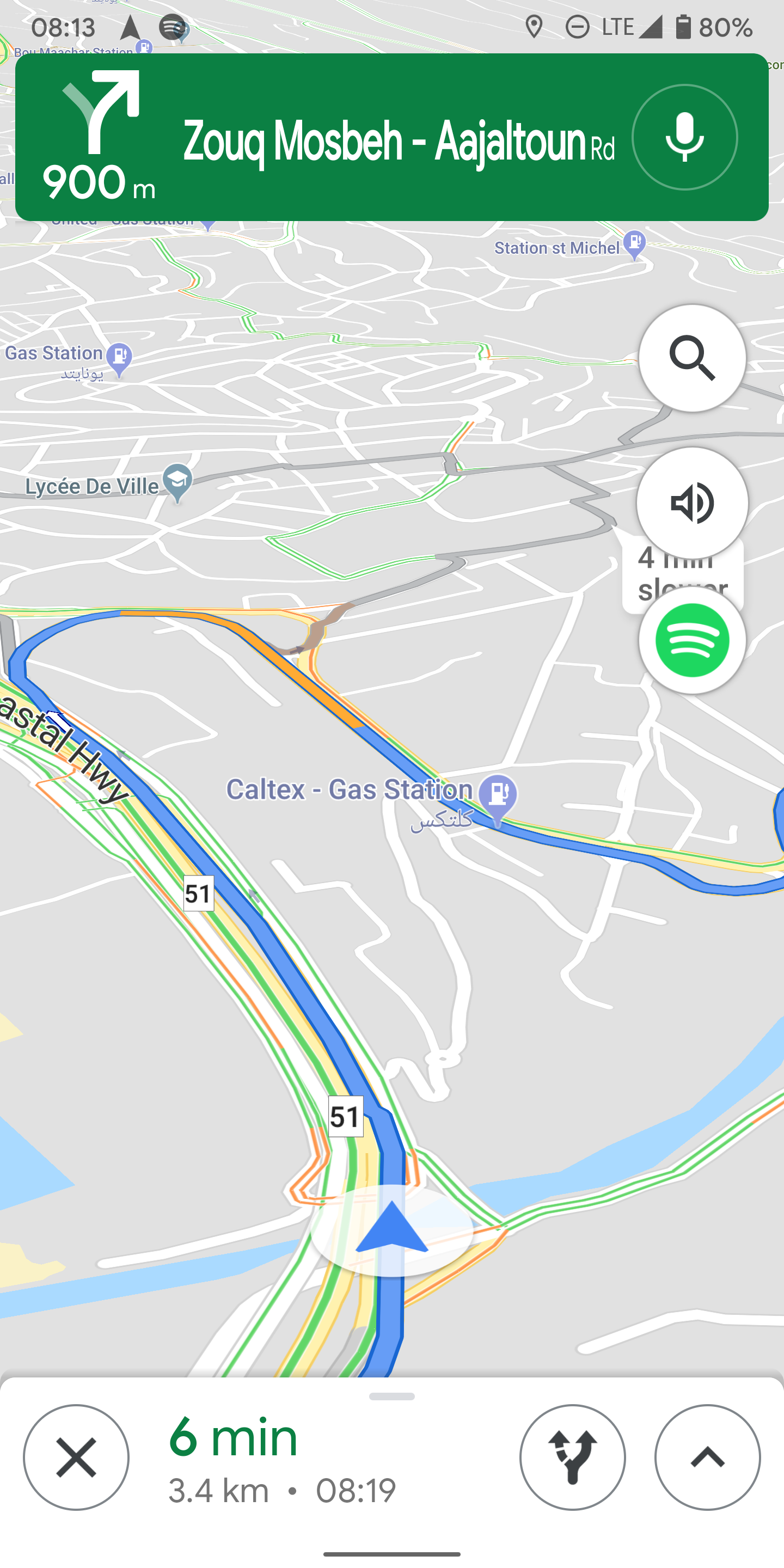Exit navigation with the X button

76,1457
